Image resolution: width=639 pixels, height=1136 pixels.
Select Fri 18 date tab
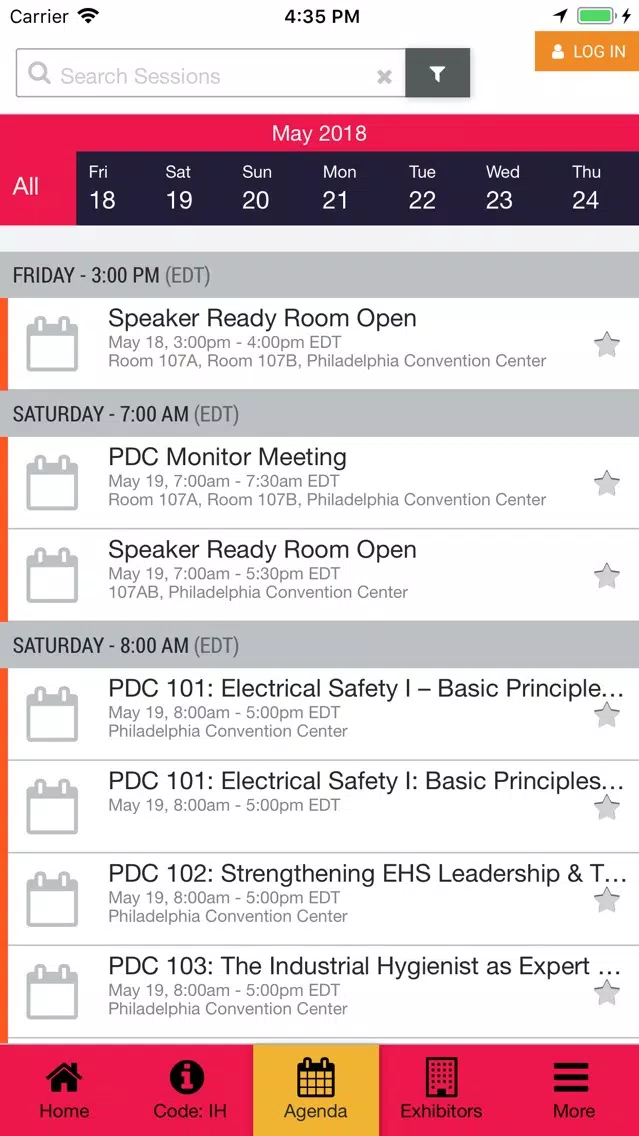[102, 187]
